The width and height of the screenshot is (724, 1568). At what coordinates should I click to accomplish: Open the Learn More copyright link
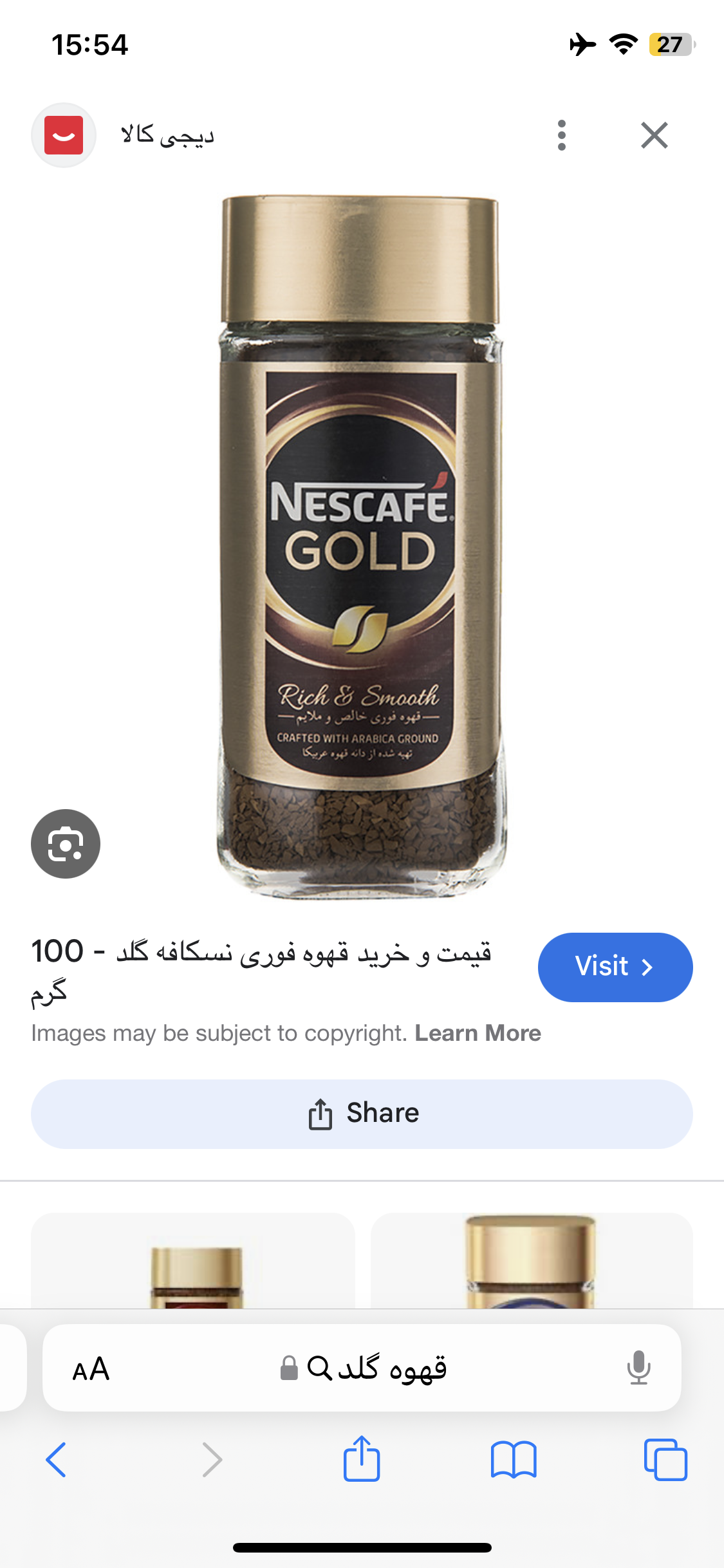click(x=478, y=1033)
